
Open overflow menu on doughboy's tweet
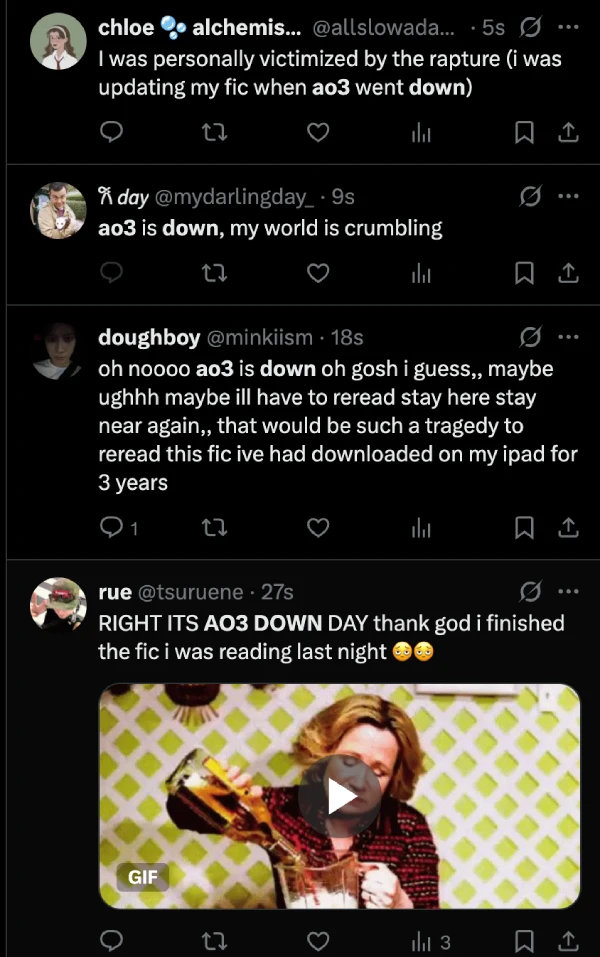[568, 337]
